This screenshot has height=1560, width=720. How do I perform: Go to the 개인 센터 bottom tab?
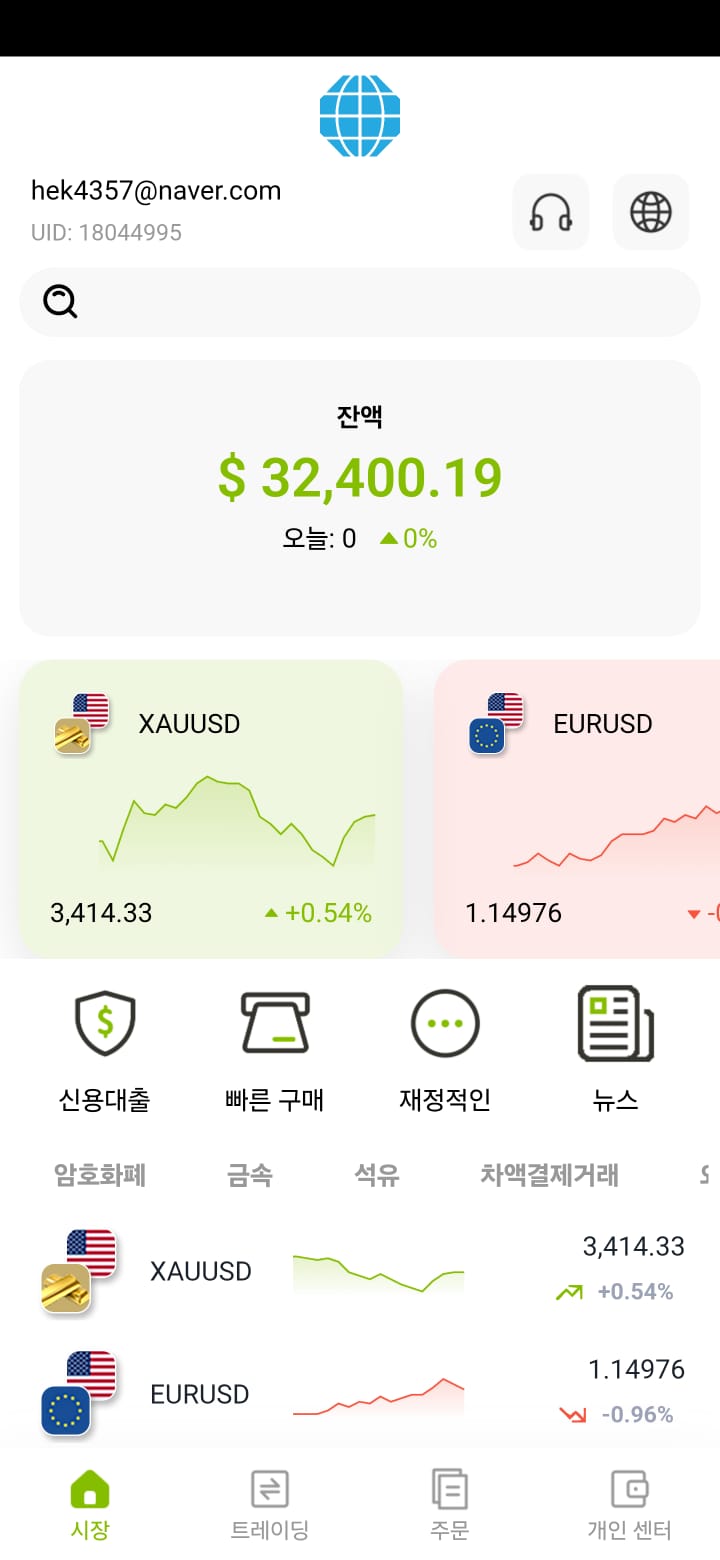[x=630, y=1505]
